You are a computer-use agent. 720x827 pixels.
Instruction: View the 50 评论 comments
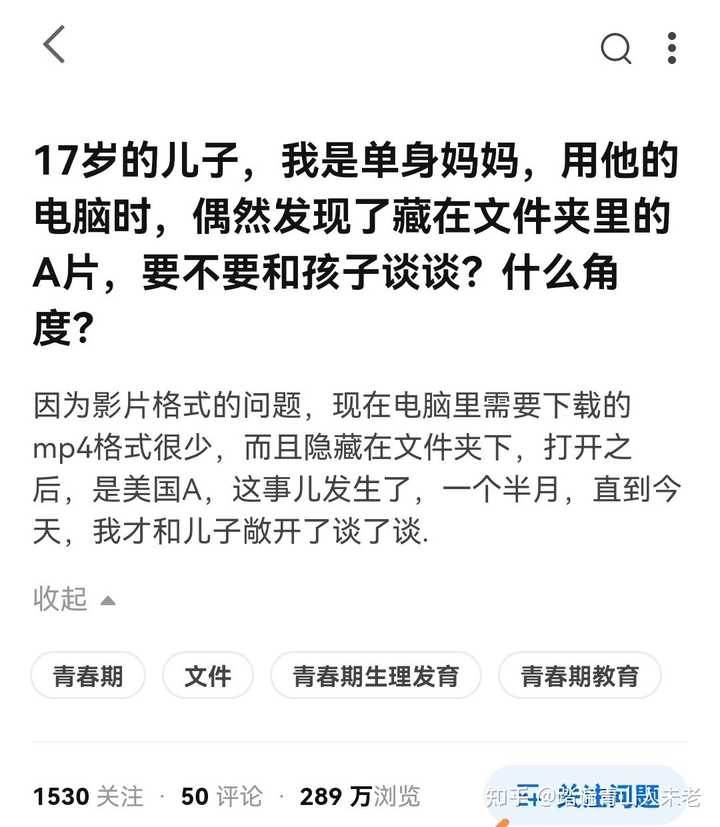pos(221,796)
